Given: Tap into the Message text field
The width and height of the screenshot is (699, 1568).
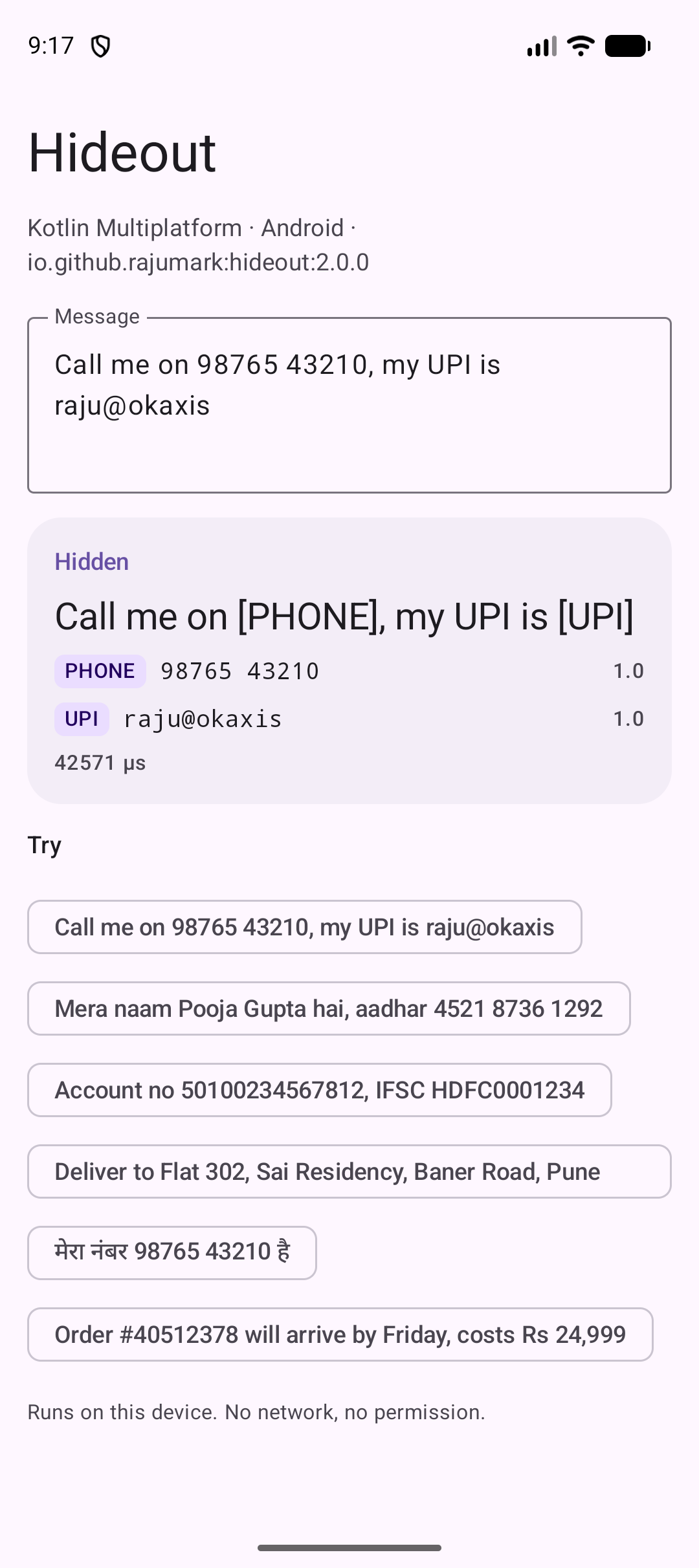Looking at the screenshot, I should 349,405.
